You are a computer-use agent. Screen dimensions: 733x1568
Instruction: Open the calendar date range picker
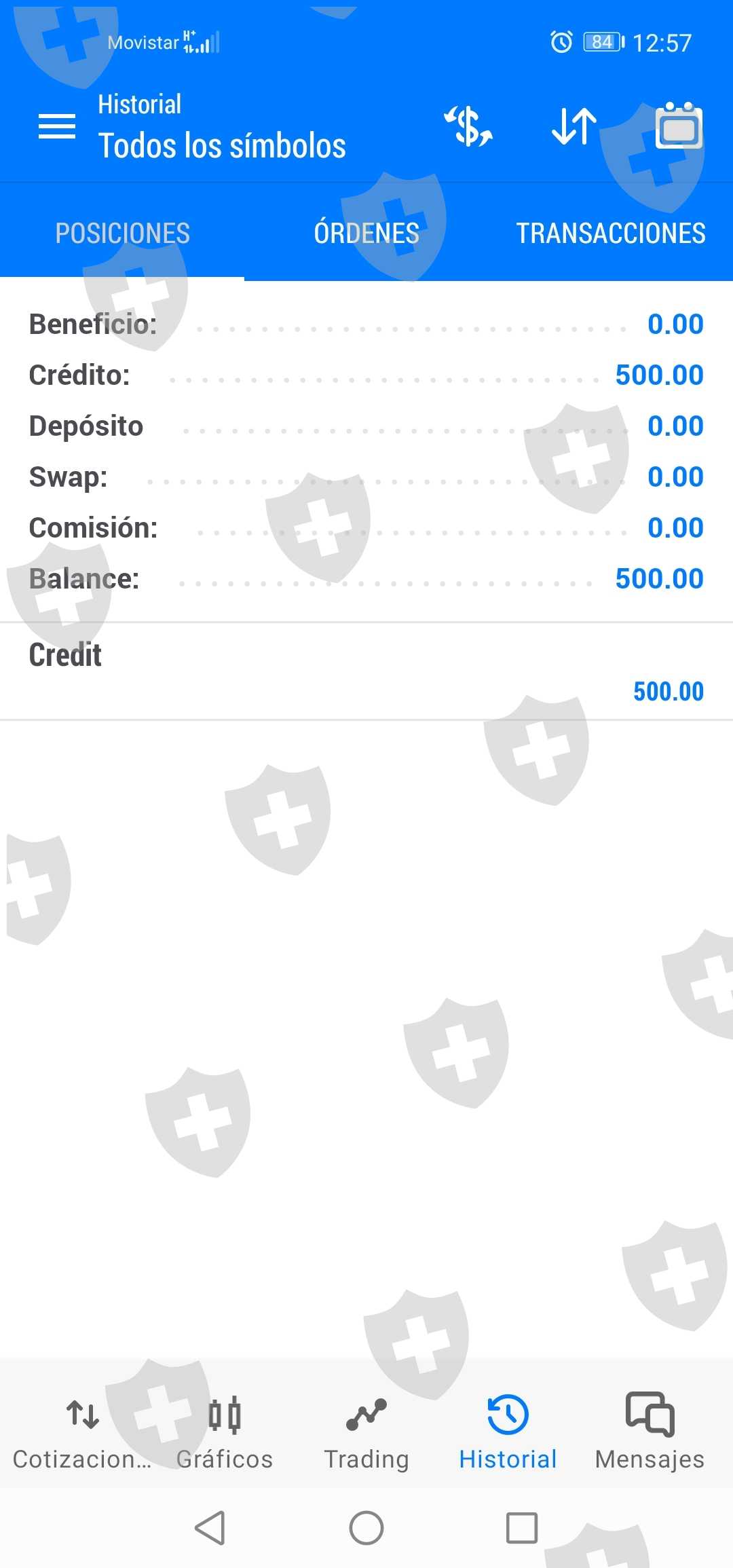coord(679,126)
